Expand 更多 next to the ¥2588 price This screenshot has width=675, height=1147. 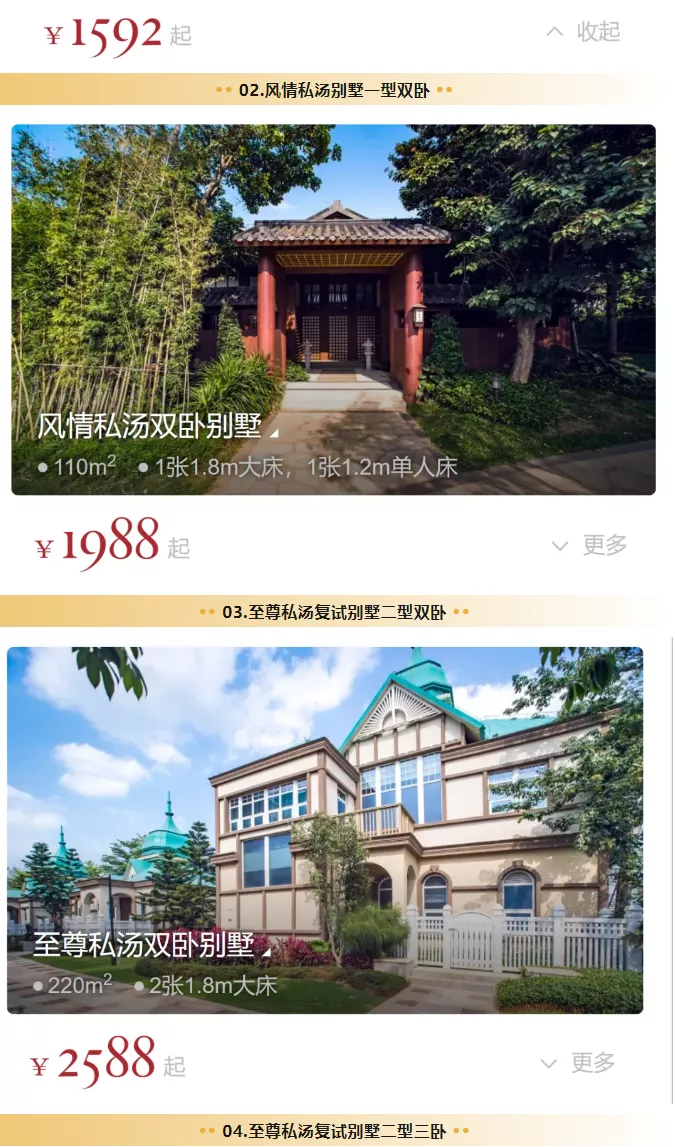pos(579,1063)
